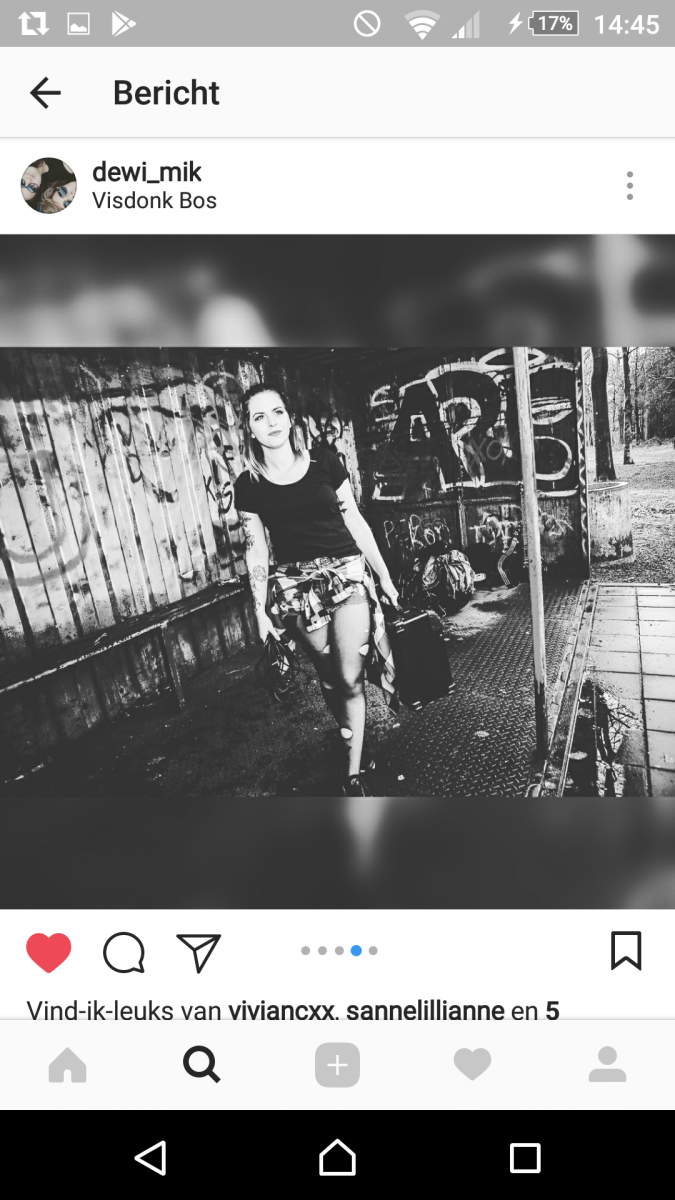
Task: Open recent apps with the square button
Action: click(525, 1158)
